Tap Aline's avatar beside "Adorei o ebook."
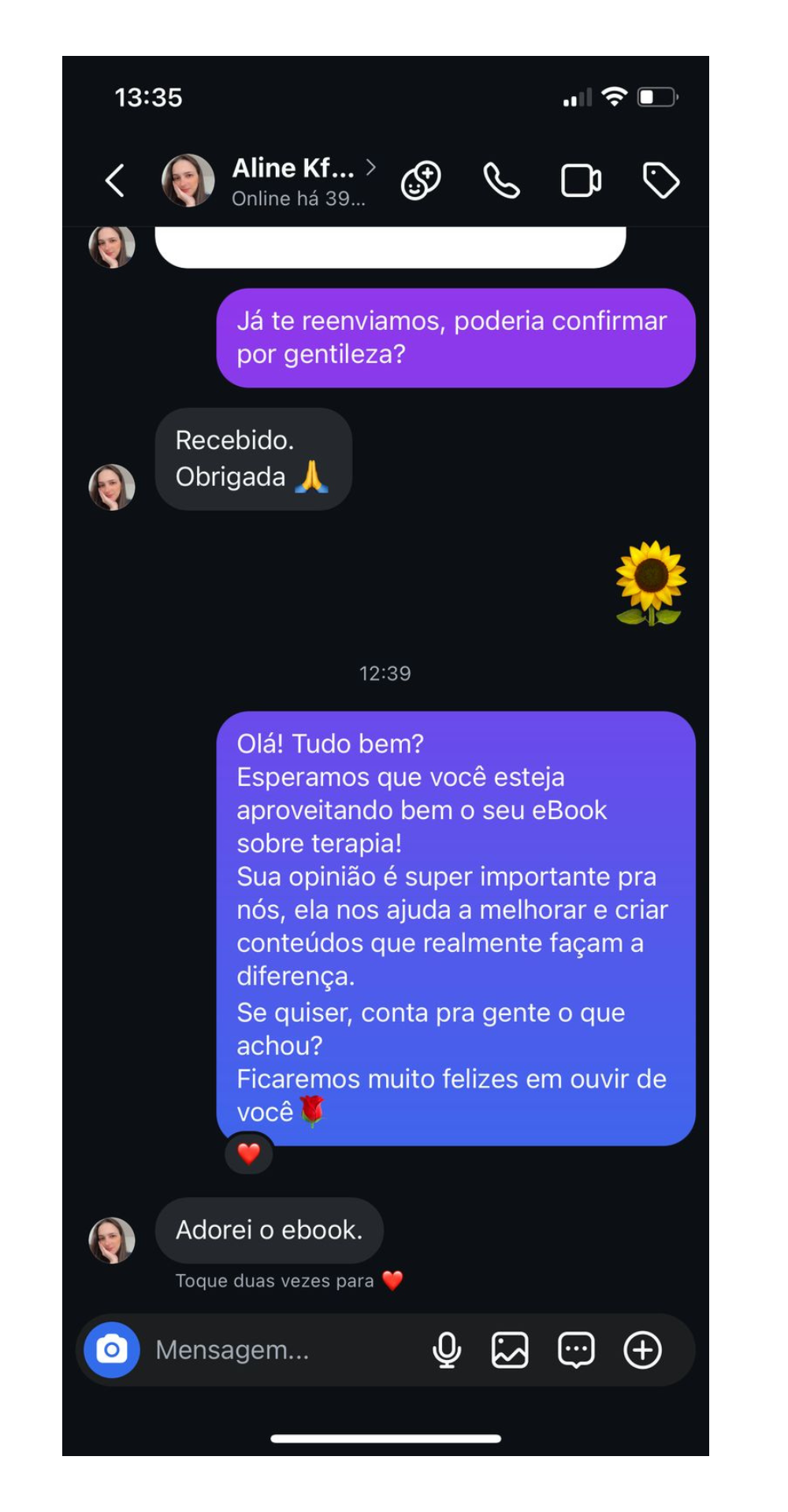 (112, 1240)
